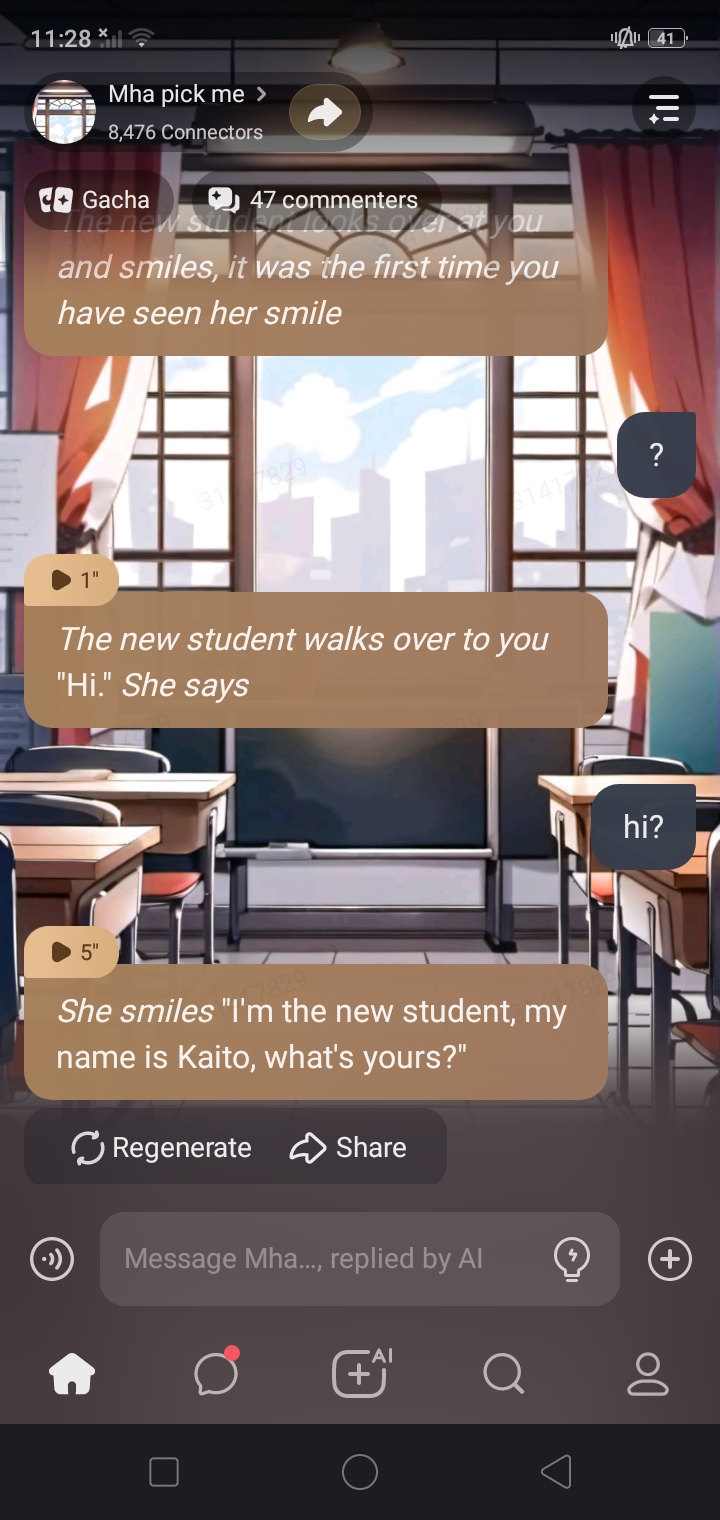Play the 5" voice clip

point(72,952)
